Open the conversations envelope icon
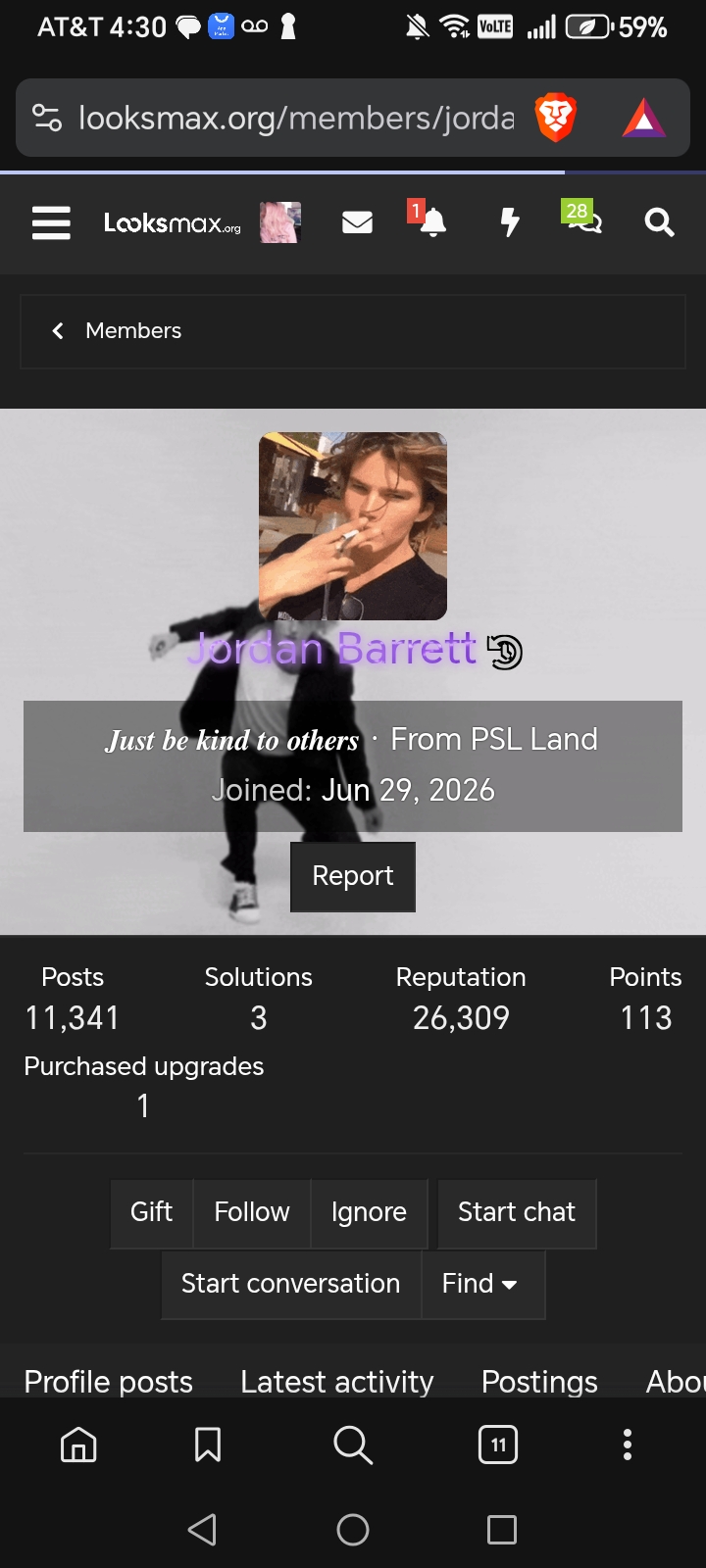 pyautogui.click(x=357, y=223)
